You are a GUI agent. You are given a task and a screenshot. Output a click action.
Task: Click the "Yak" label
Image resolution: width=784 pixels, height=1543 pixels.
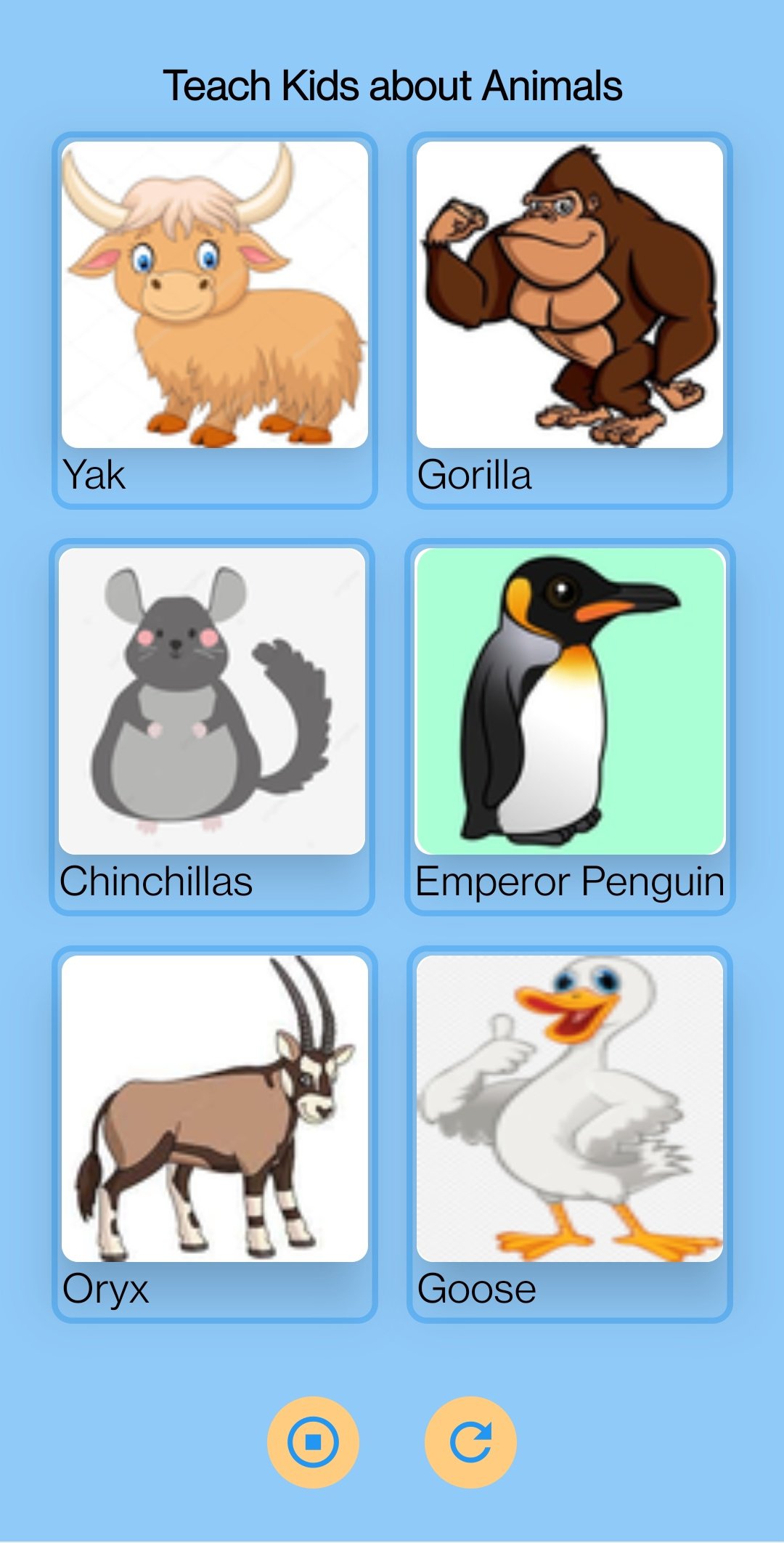point(94,476)
